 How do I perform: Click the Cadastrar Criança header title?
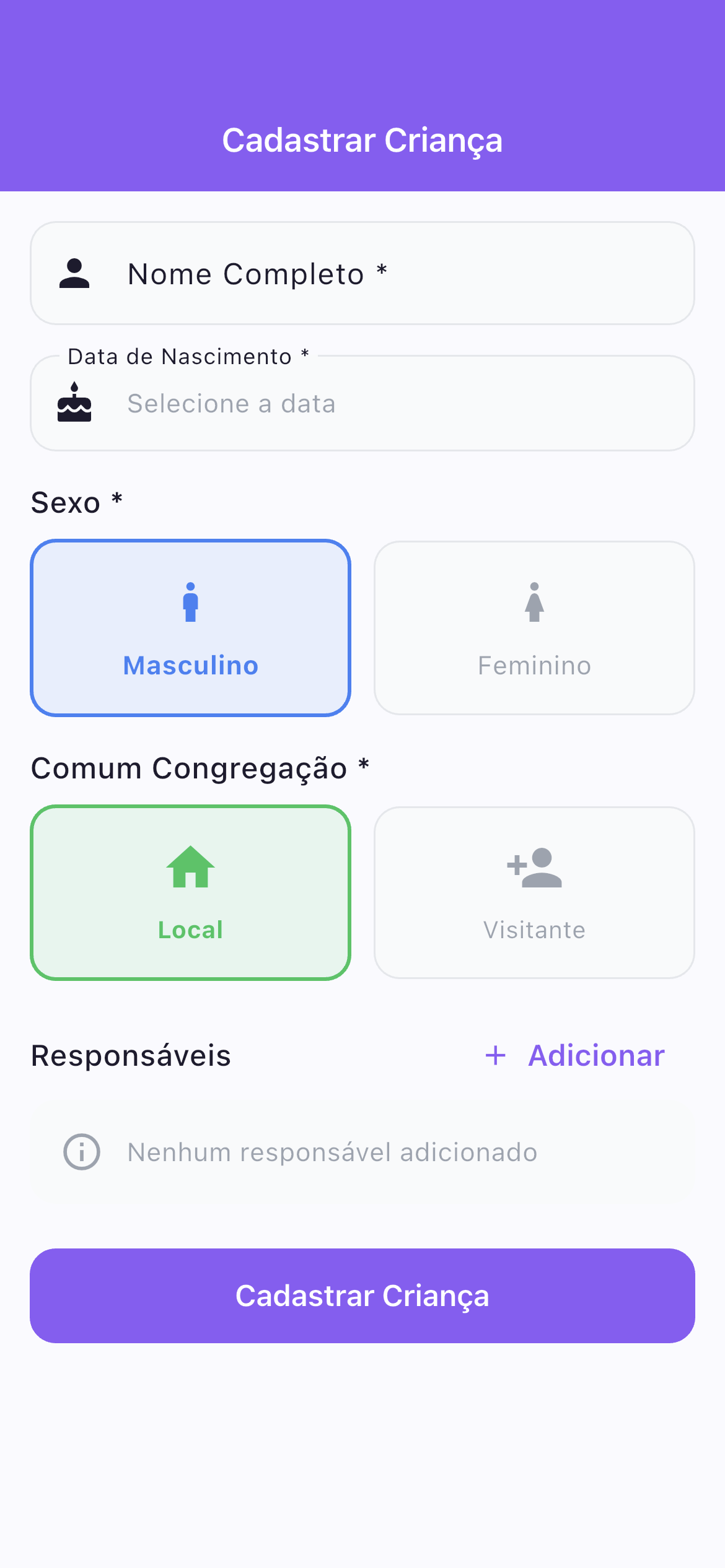362,140
